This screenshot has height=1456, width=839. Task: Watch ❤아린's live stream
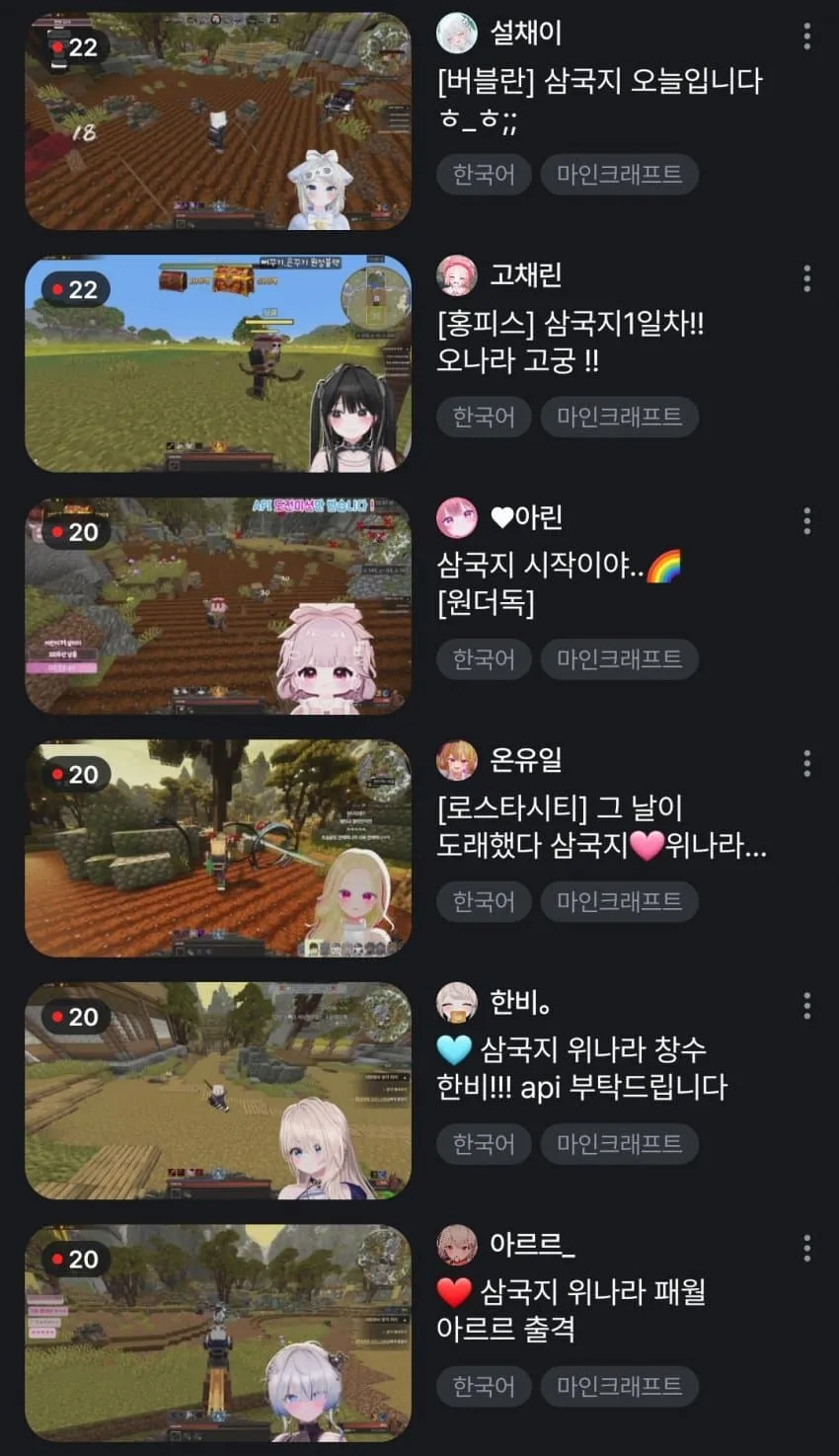coord(218,606)
